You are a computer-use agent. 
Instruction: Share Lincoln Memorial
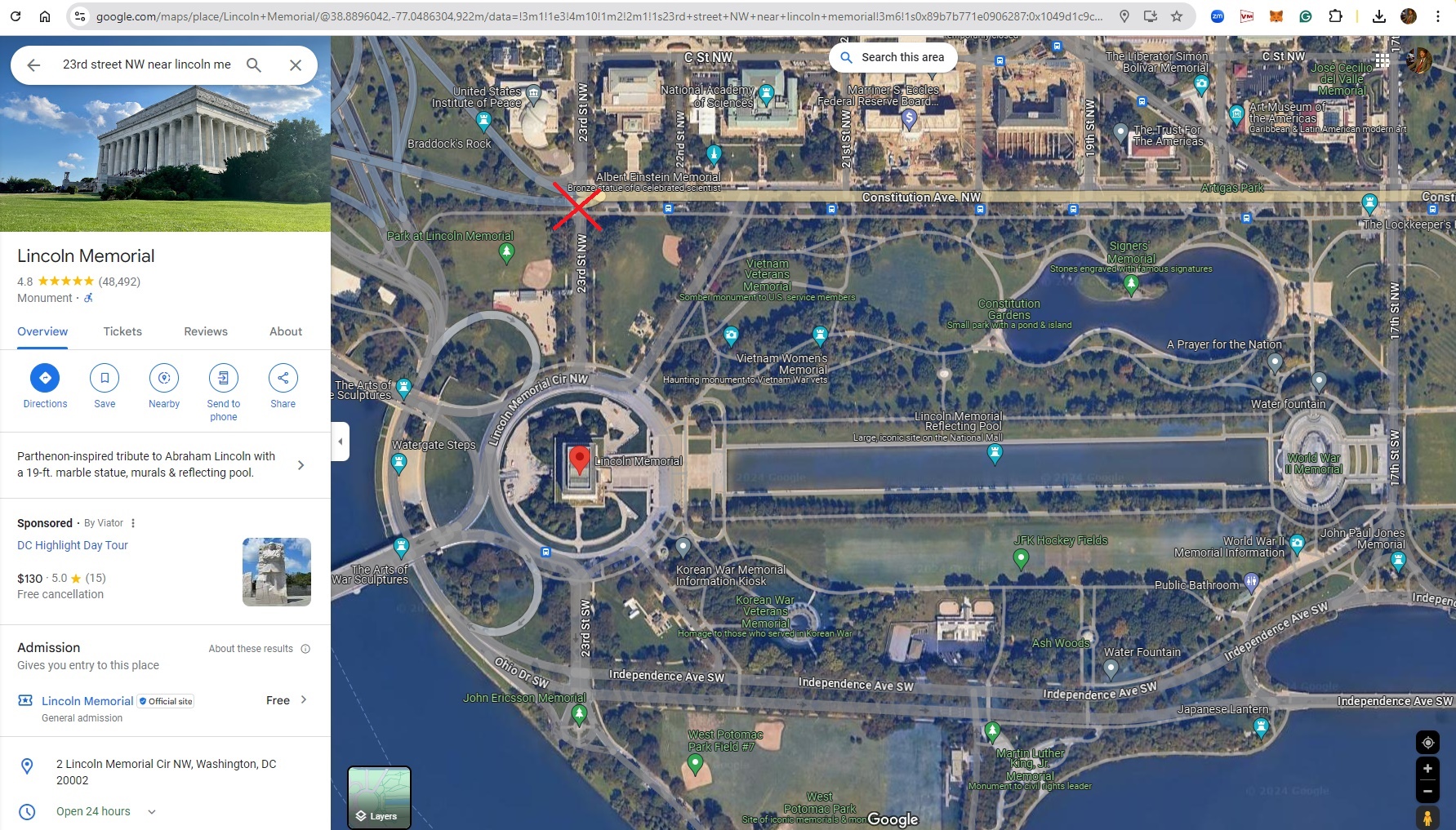tap(283, 378)
